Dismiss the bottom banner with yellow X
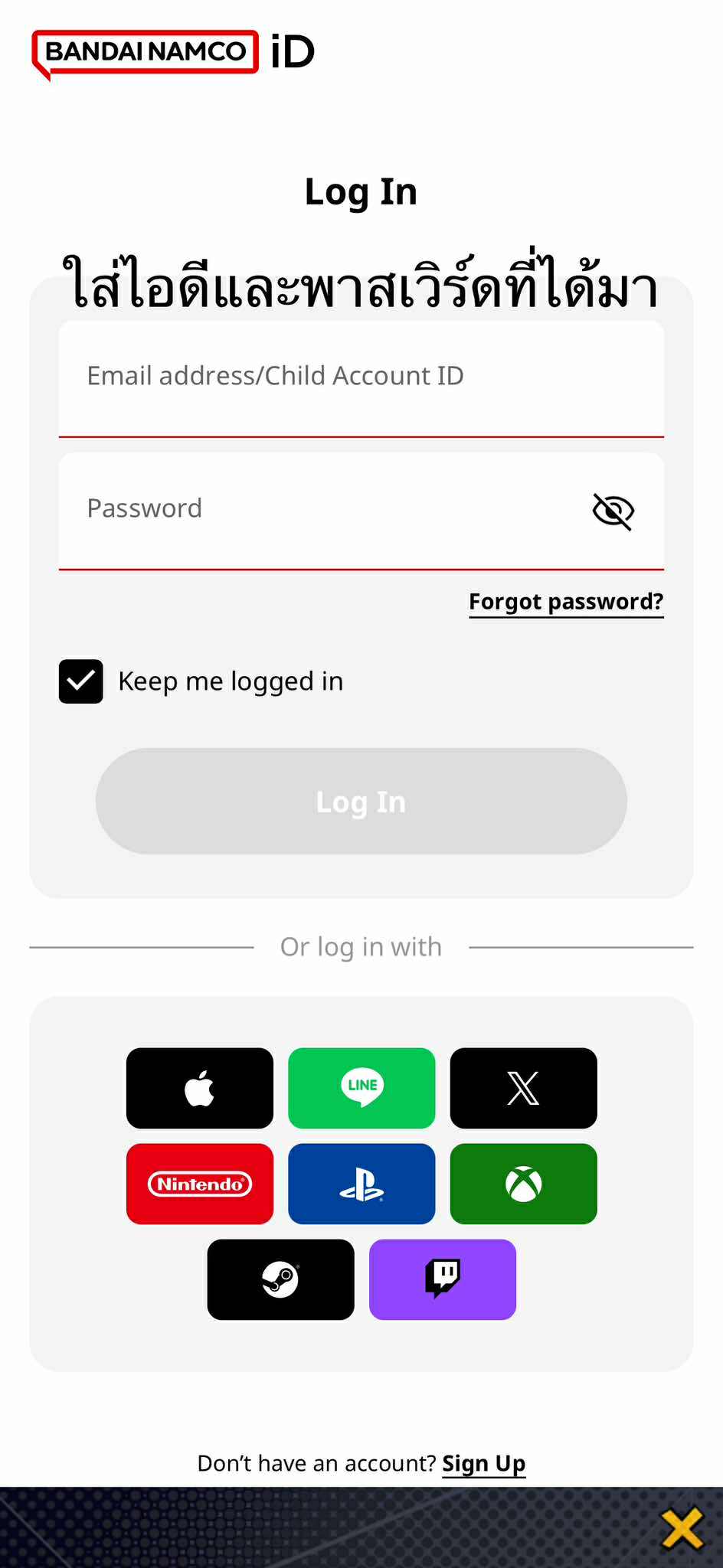723x1568 pixels. [x=682, y=1528]
